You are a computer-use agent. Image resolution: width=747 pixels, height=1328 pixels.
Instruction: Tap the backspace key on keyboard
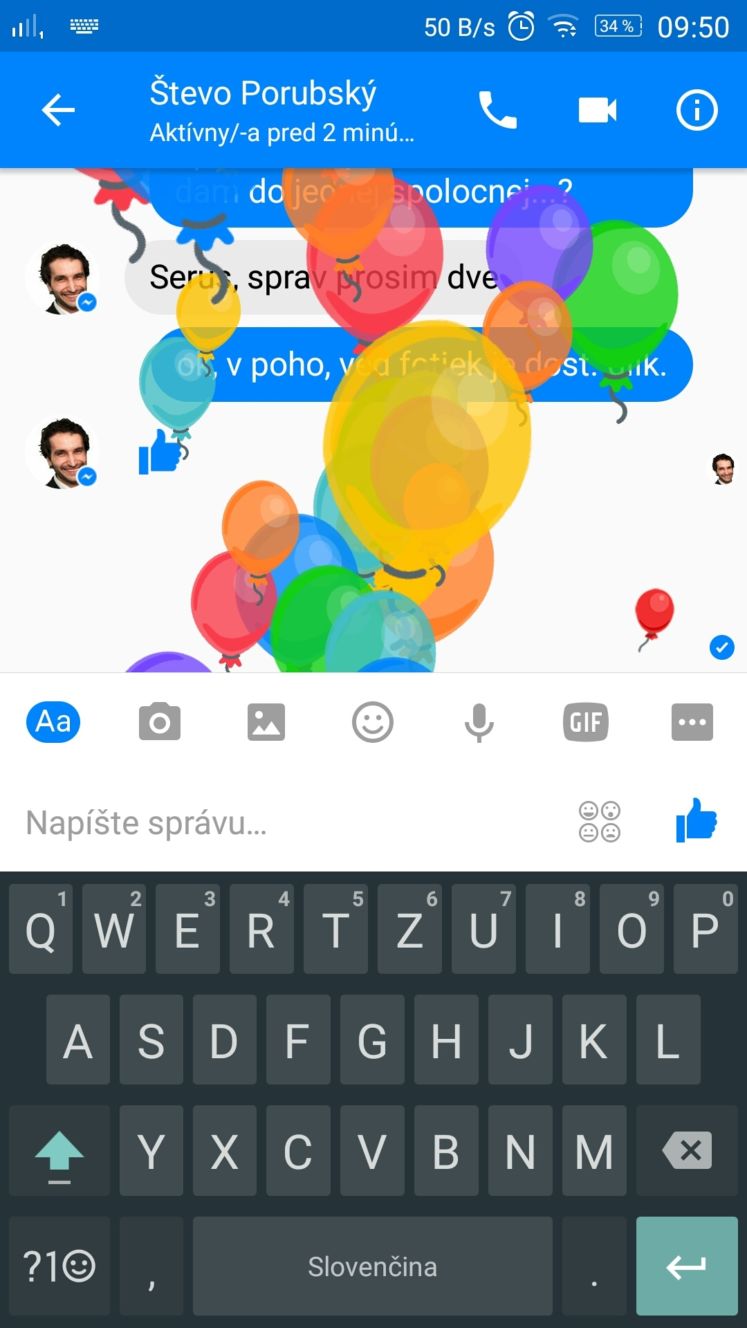(688, 1151)
